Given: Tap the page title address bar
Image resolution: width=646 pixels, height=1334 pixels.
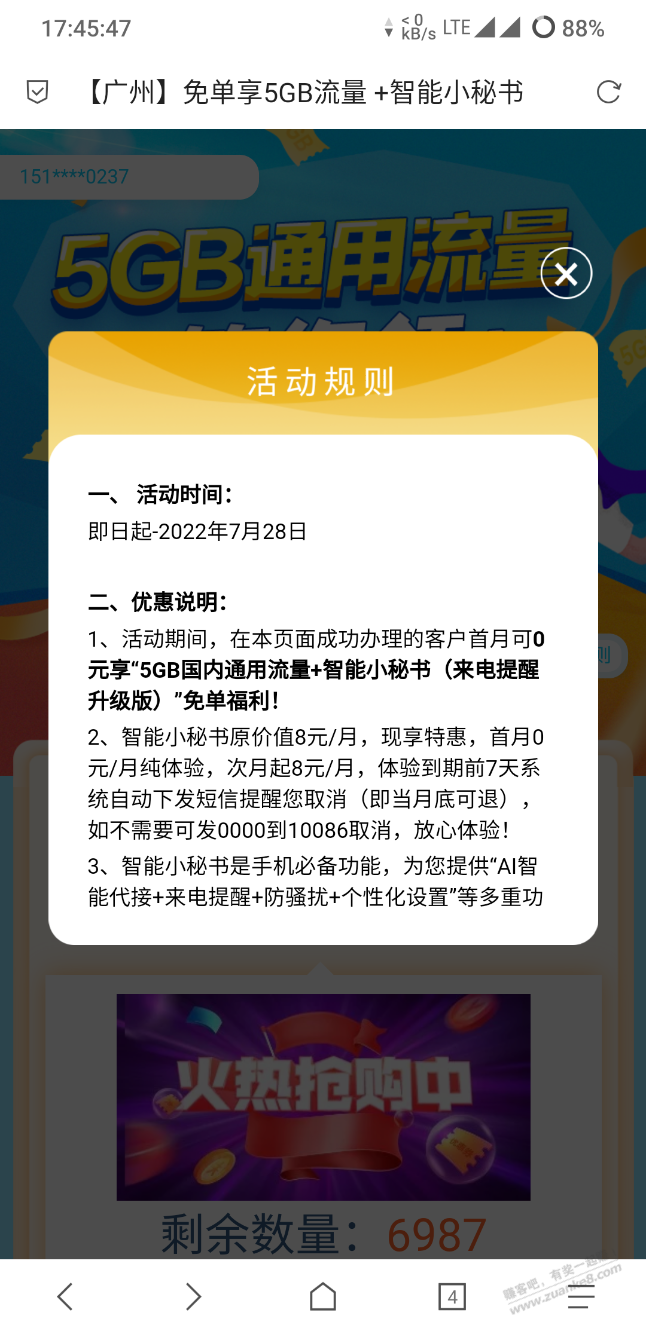Looking at the screenshot, I should 303,93.
